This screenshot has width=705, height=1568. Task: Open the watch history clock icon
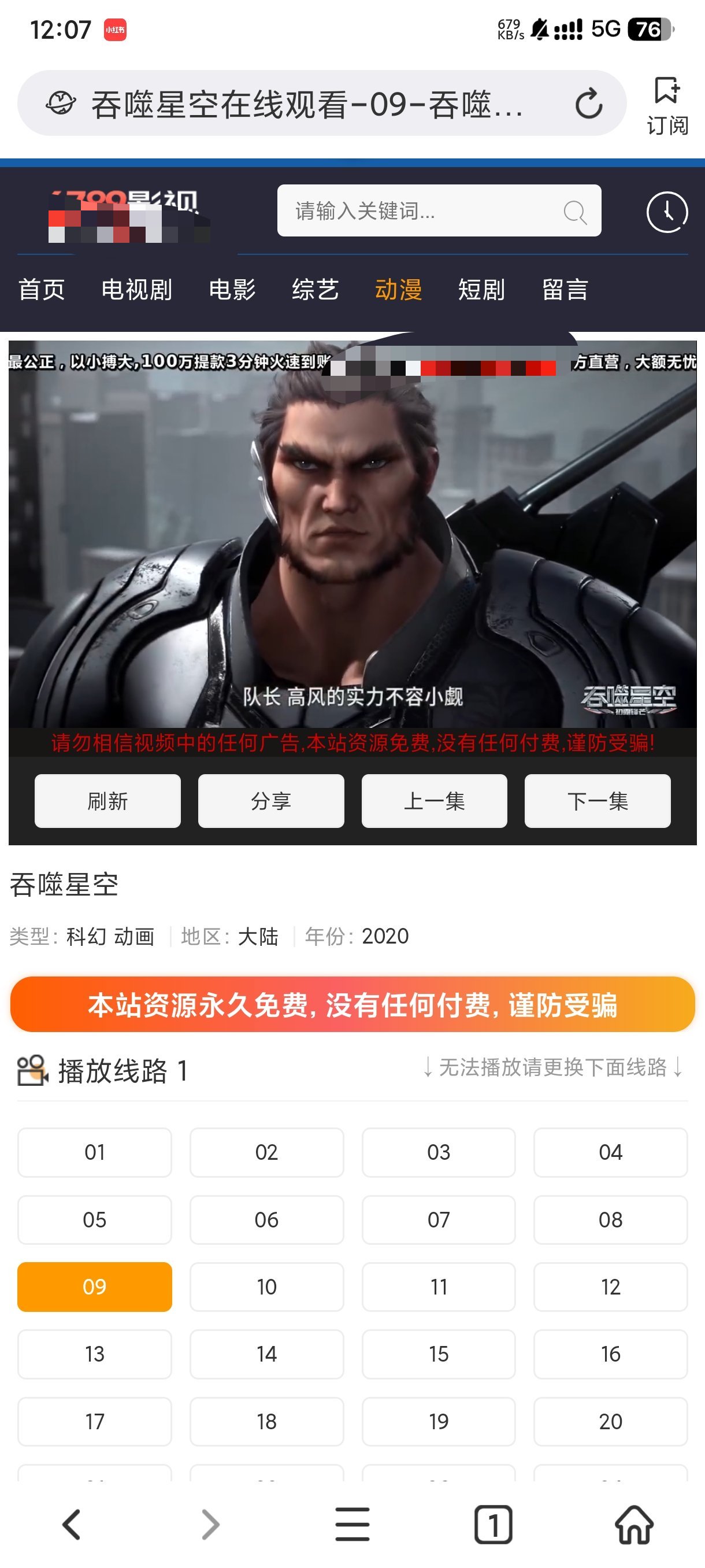(667, 212)
